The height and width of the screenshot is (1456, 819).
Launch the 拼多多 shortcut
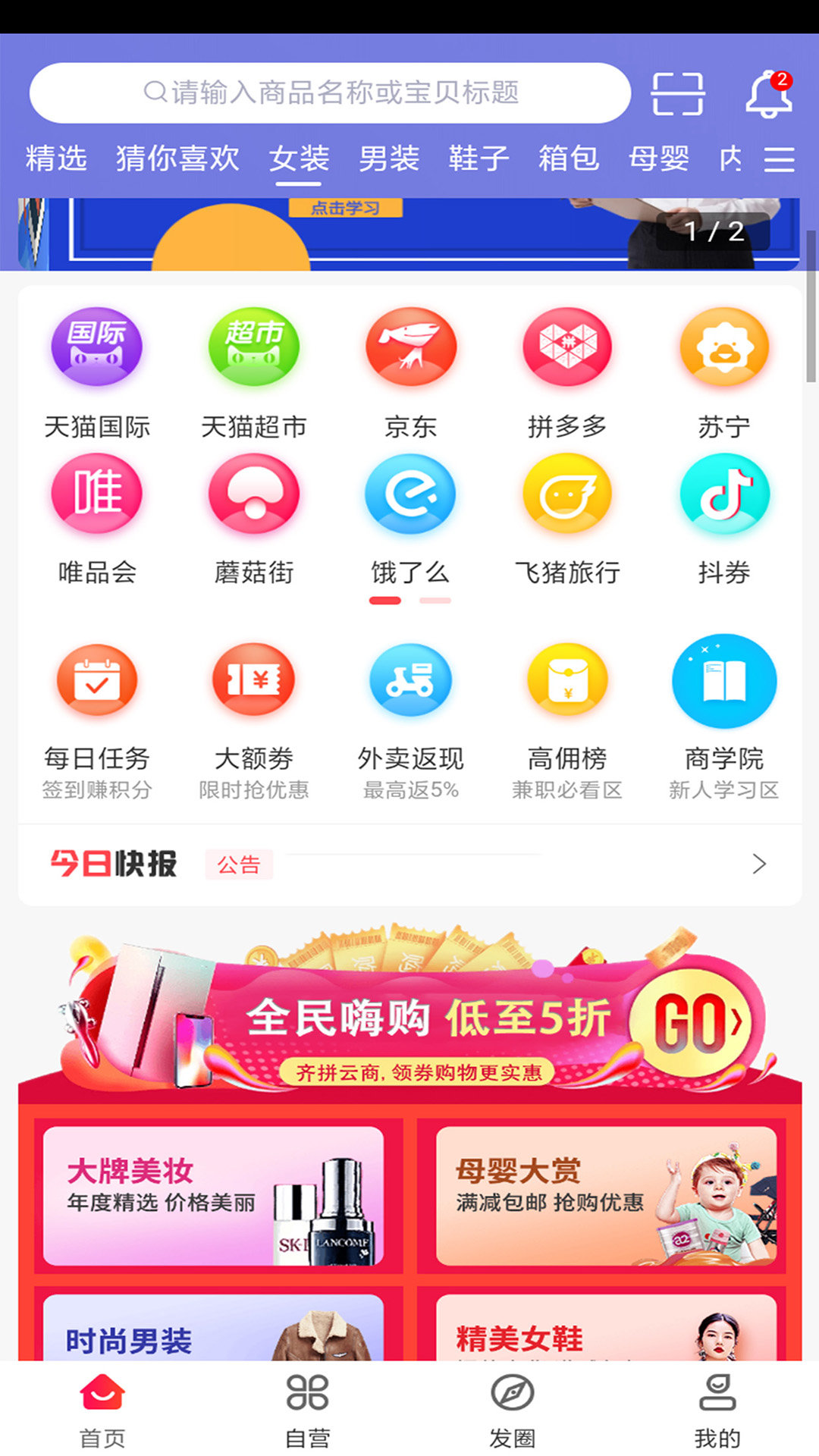tap(567, 373)
